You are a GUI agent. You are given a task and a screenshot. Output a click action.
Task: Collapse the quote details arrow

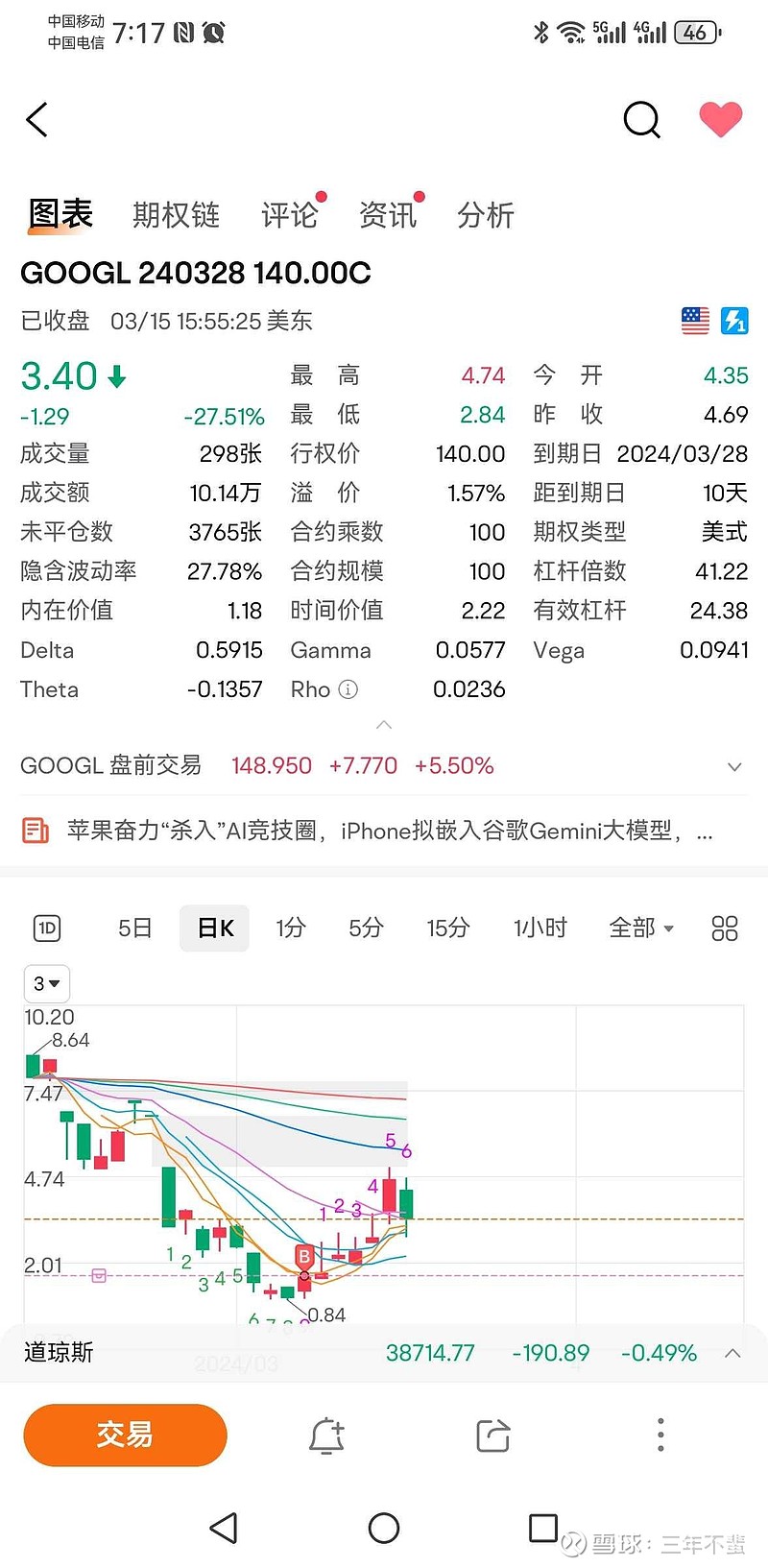(x=384, y=724)
